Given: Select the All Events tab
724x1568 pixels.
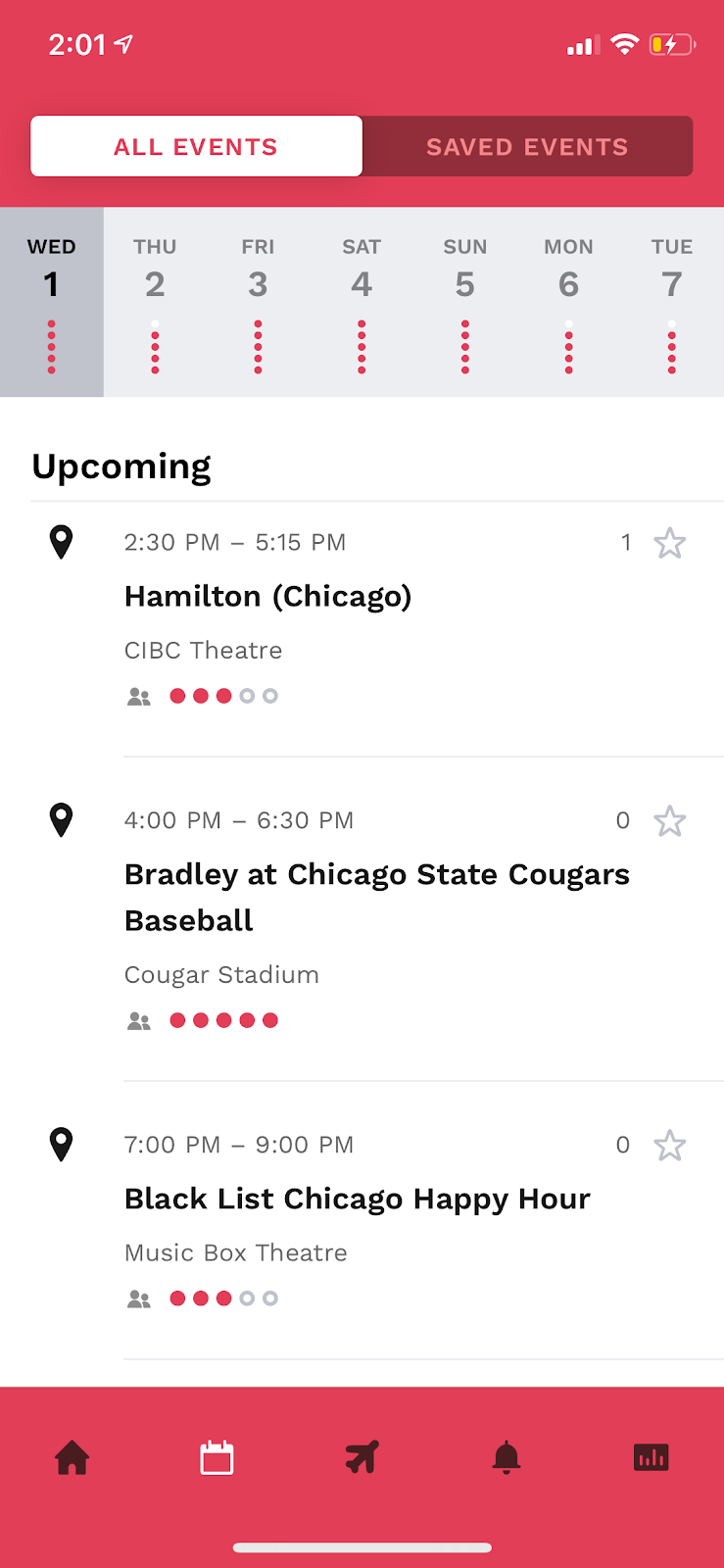Looking at the screenshot, I should click(196, 147).
